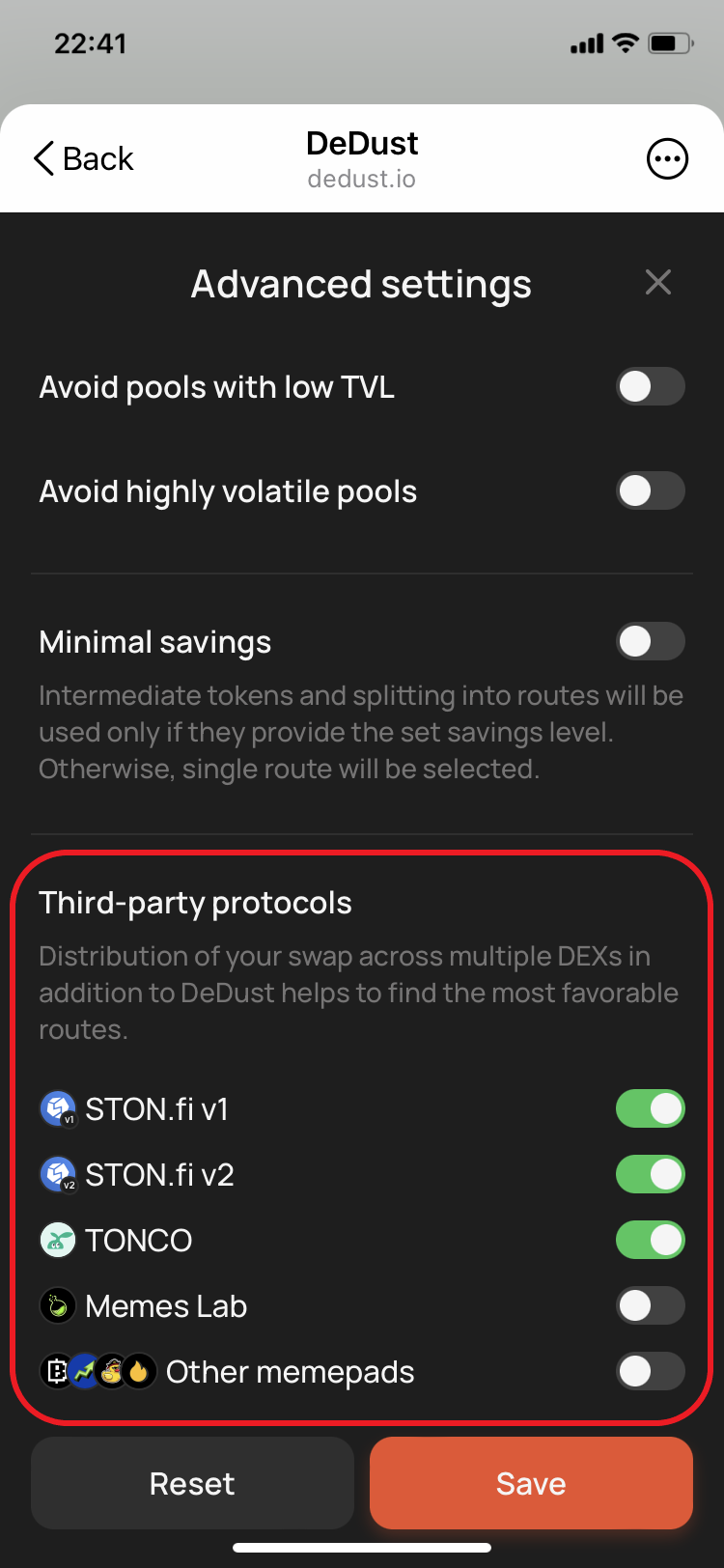Turn on Avoid highly volatile pools
Viewport: 724px width, 1568px height.
[x=650, y=491]
